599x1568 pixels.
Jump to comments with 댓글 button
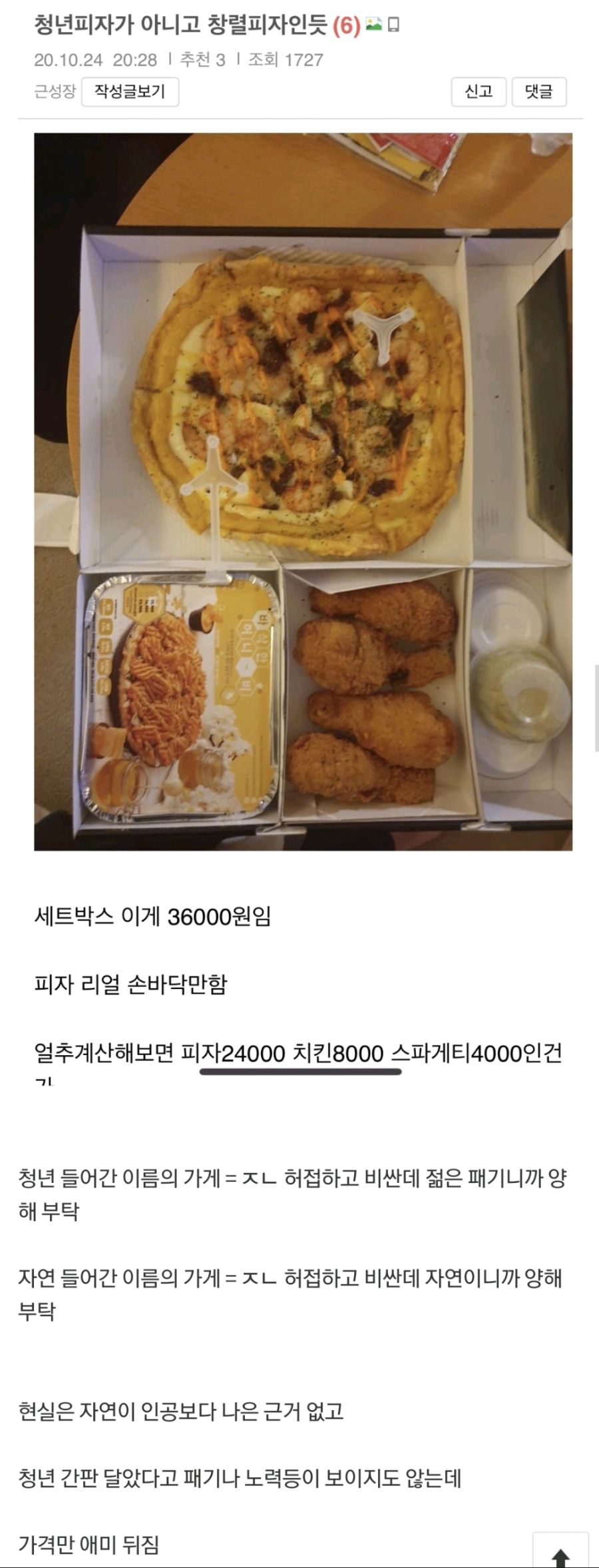539,92
